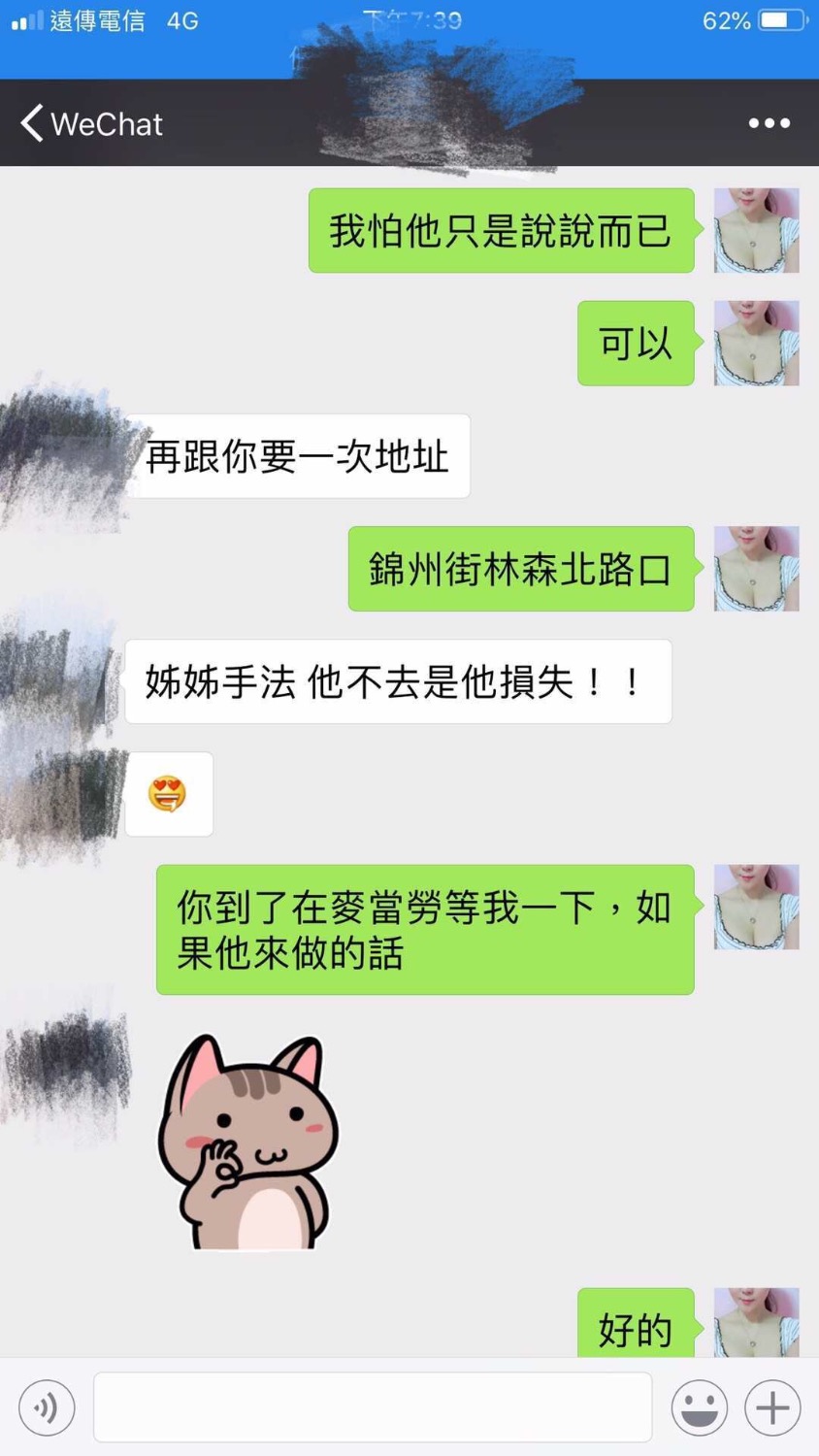Open the plus attachment menu
The image size is (819, 1456).
click(x=772, y=1406)
